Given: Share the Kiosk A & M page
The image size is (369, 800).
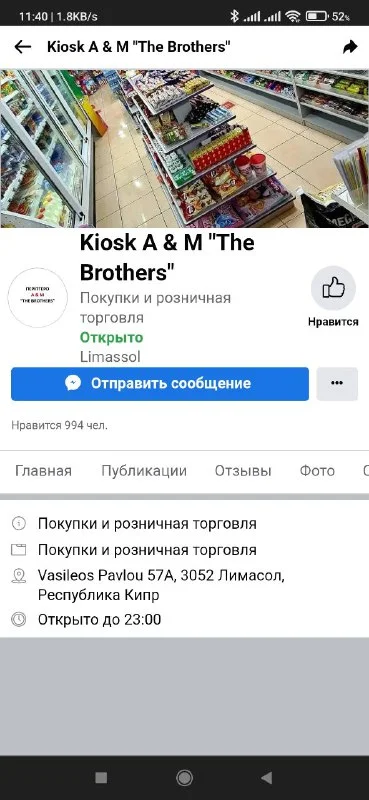Looking at the screenshot, I should 350,47.
